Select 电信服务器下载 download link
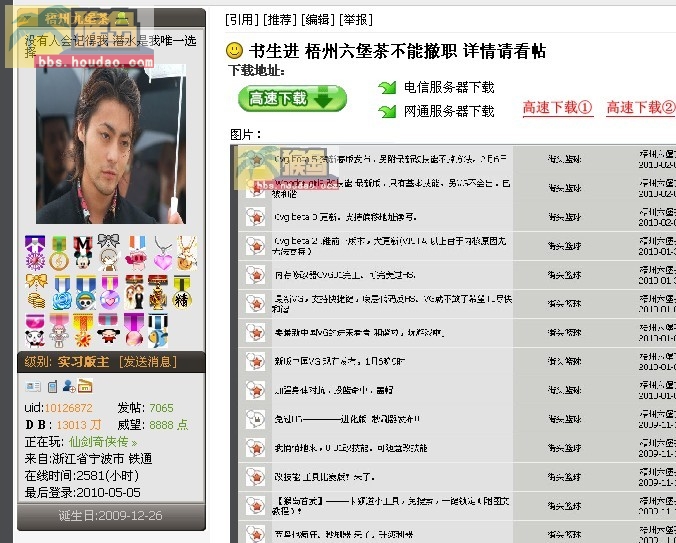The width and height of the screenshot is (676, 543). pos(449,87)
